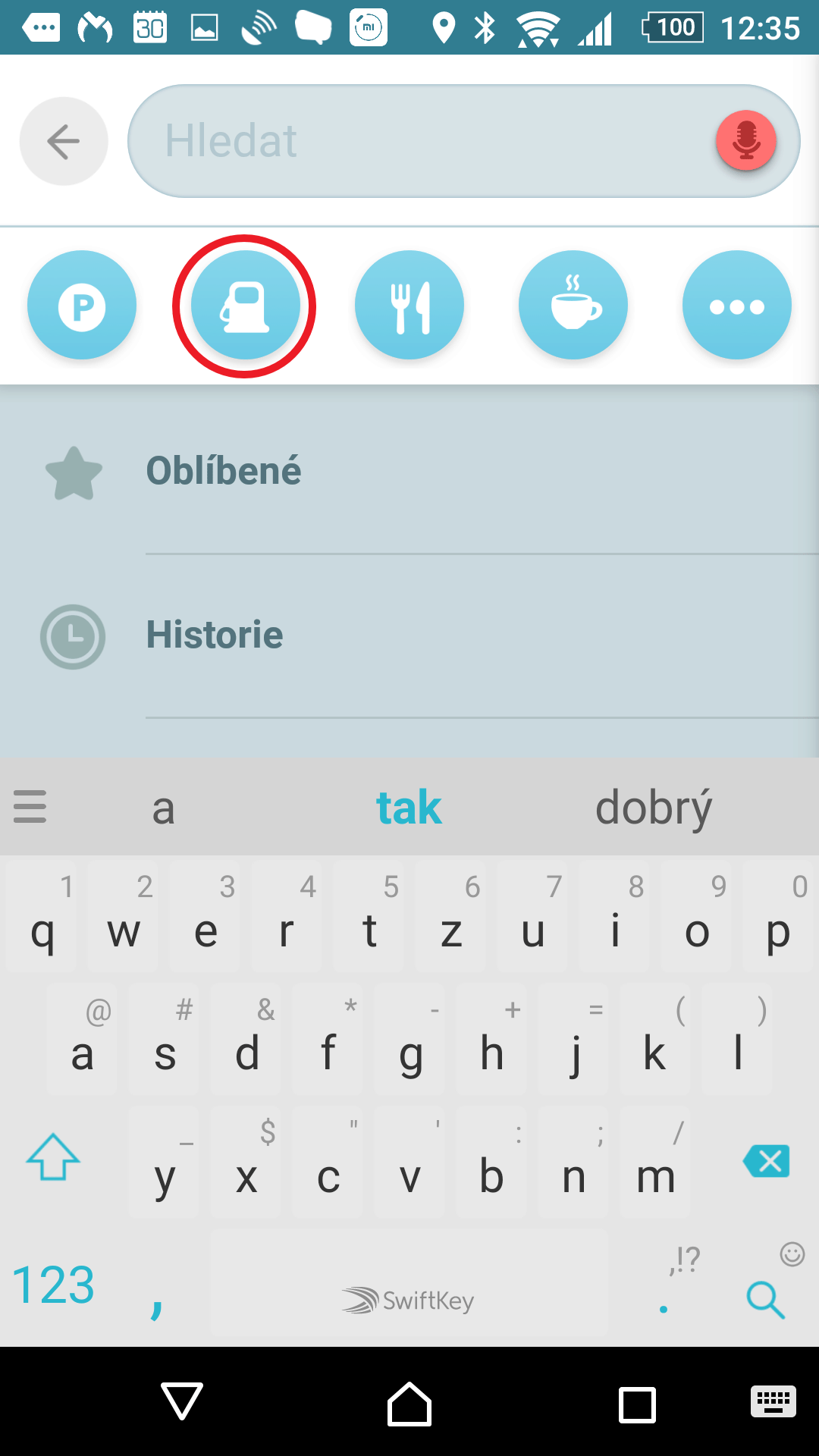Go to the Android home screen

[409, 1403]
